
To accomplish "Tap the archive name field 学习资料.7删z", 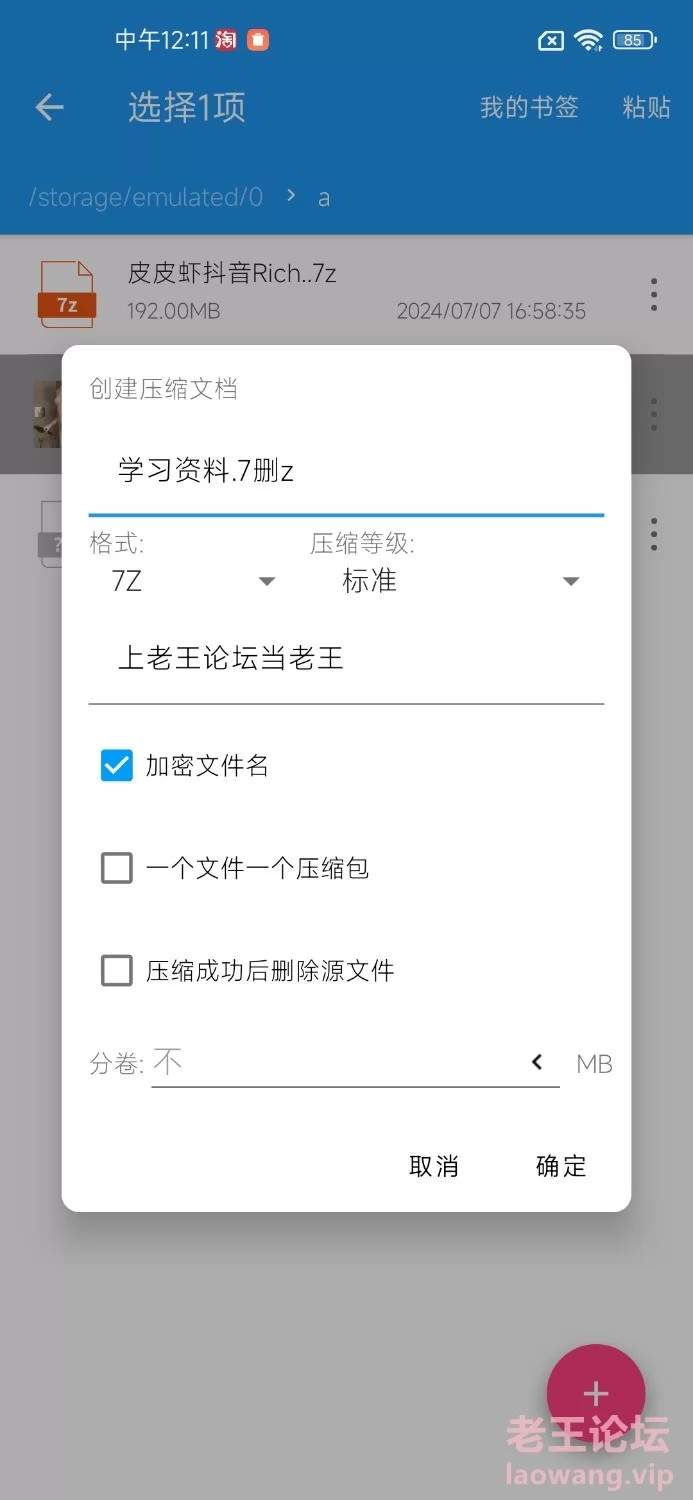I will [345, 471].
